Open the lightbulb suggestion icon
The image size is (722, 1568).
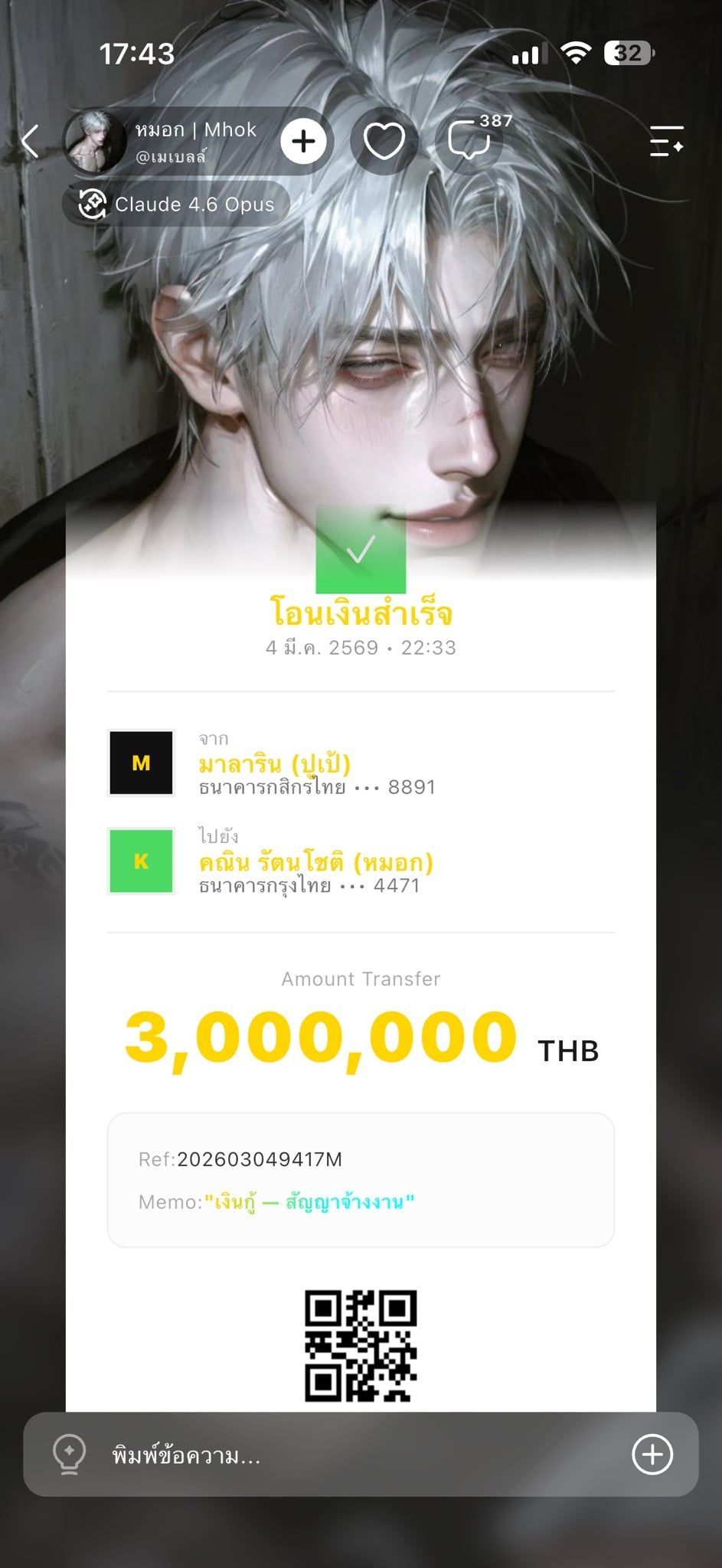69,1455
